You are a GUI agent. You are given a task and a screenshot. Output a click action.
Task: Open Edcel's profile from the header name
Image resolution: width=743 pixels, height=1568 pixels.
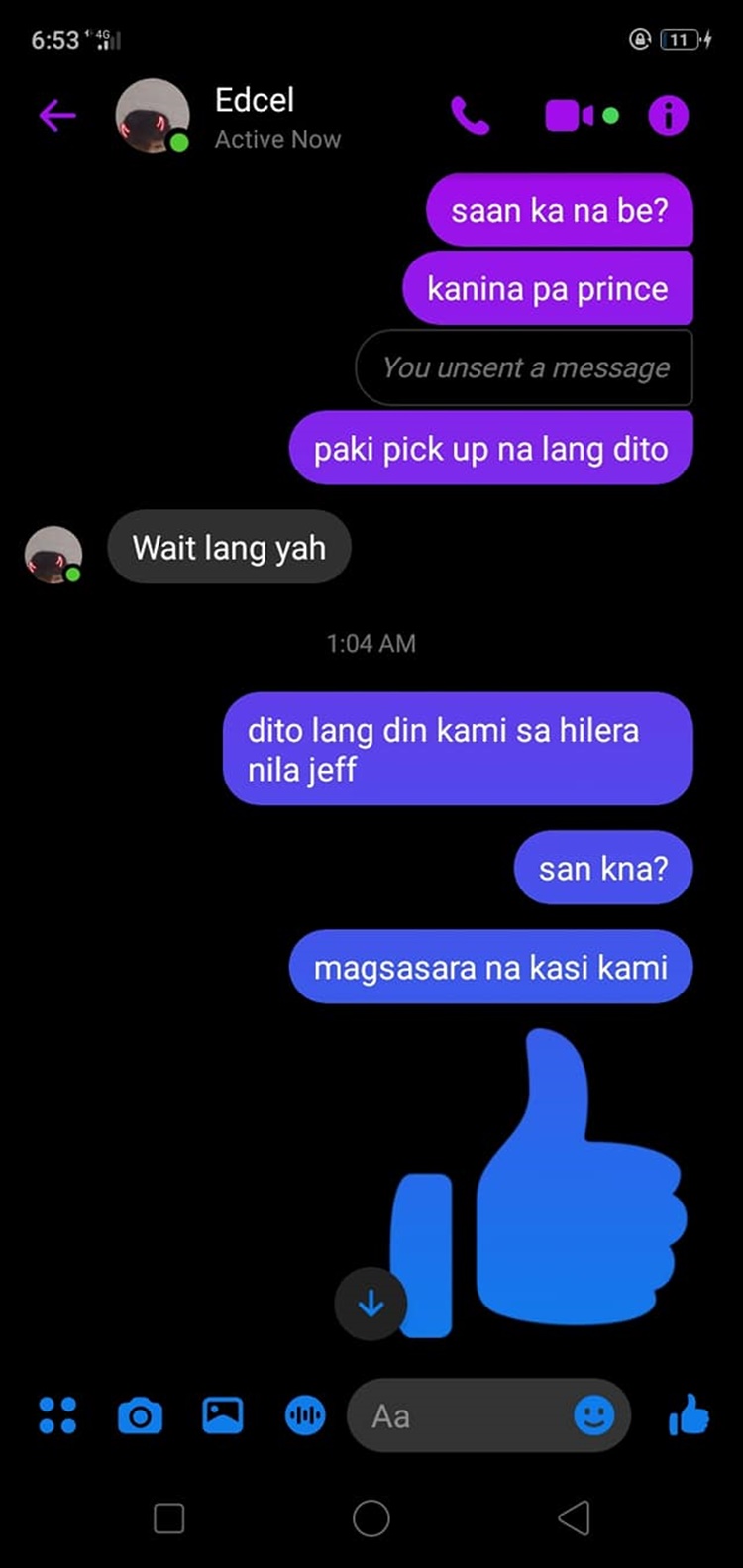coord(255,100)
